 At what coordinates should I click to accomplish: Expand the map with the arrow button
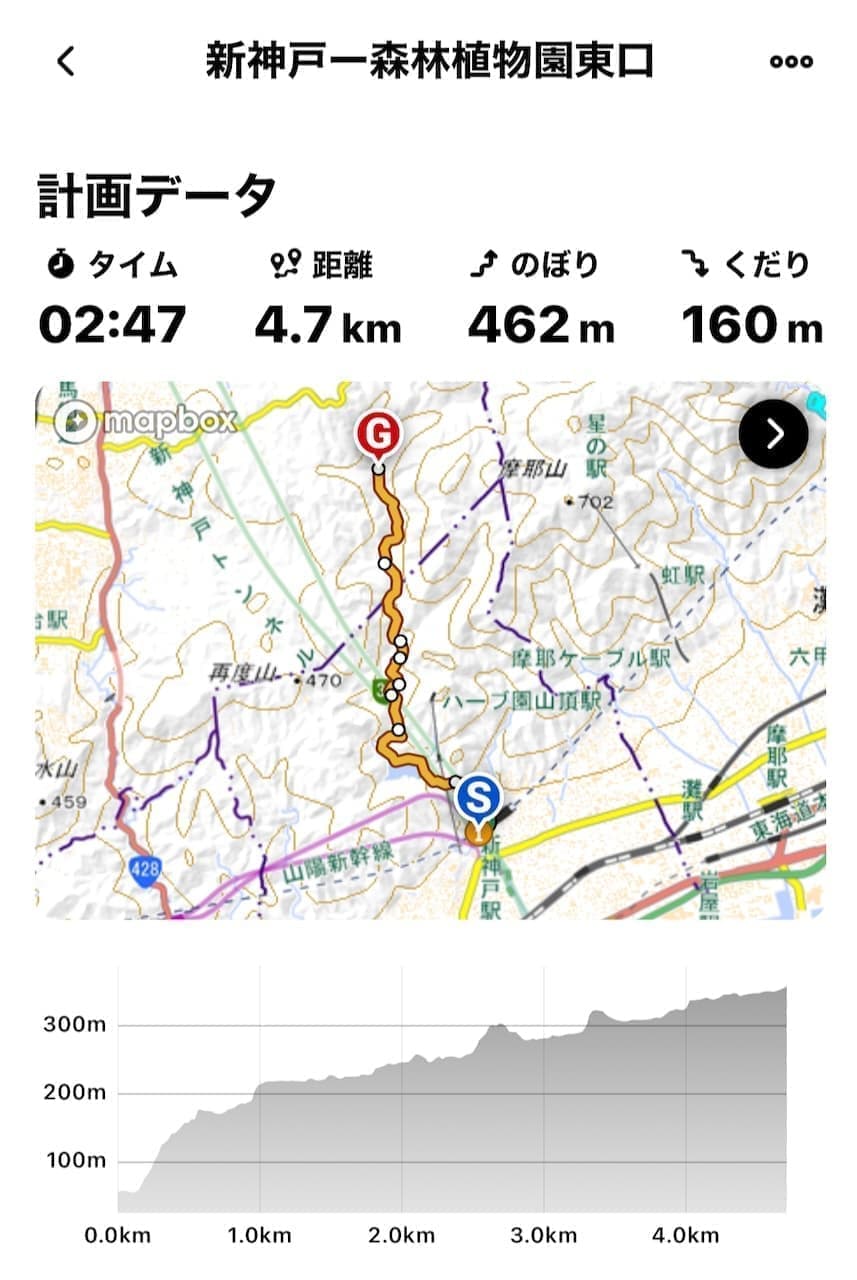[x=773, y=434]
